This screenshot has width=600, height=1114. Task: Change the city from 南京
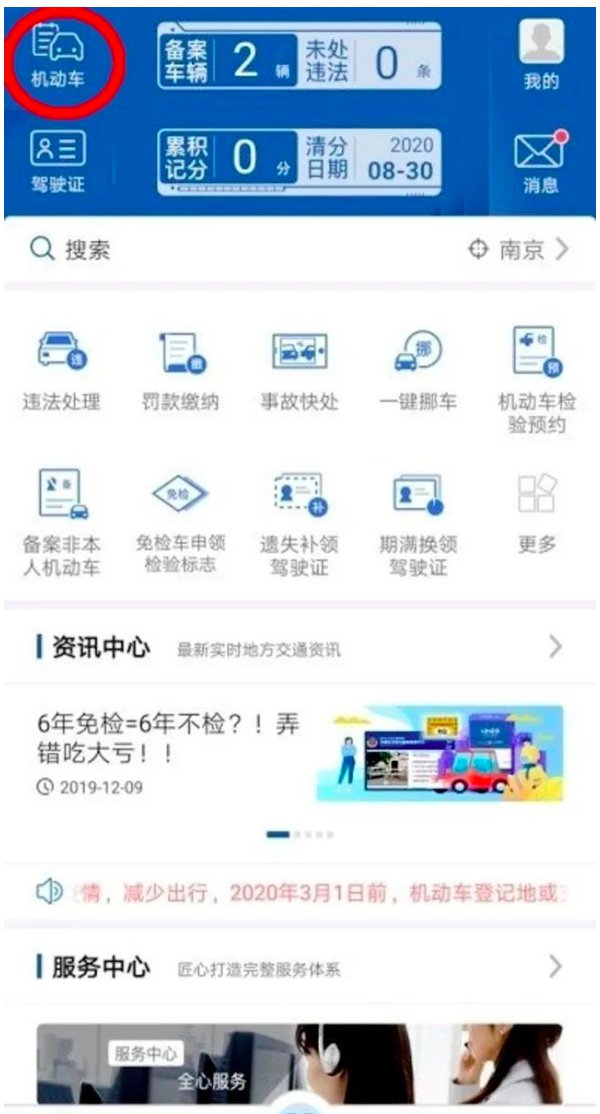click(520, 250)
